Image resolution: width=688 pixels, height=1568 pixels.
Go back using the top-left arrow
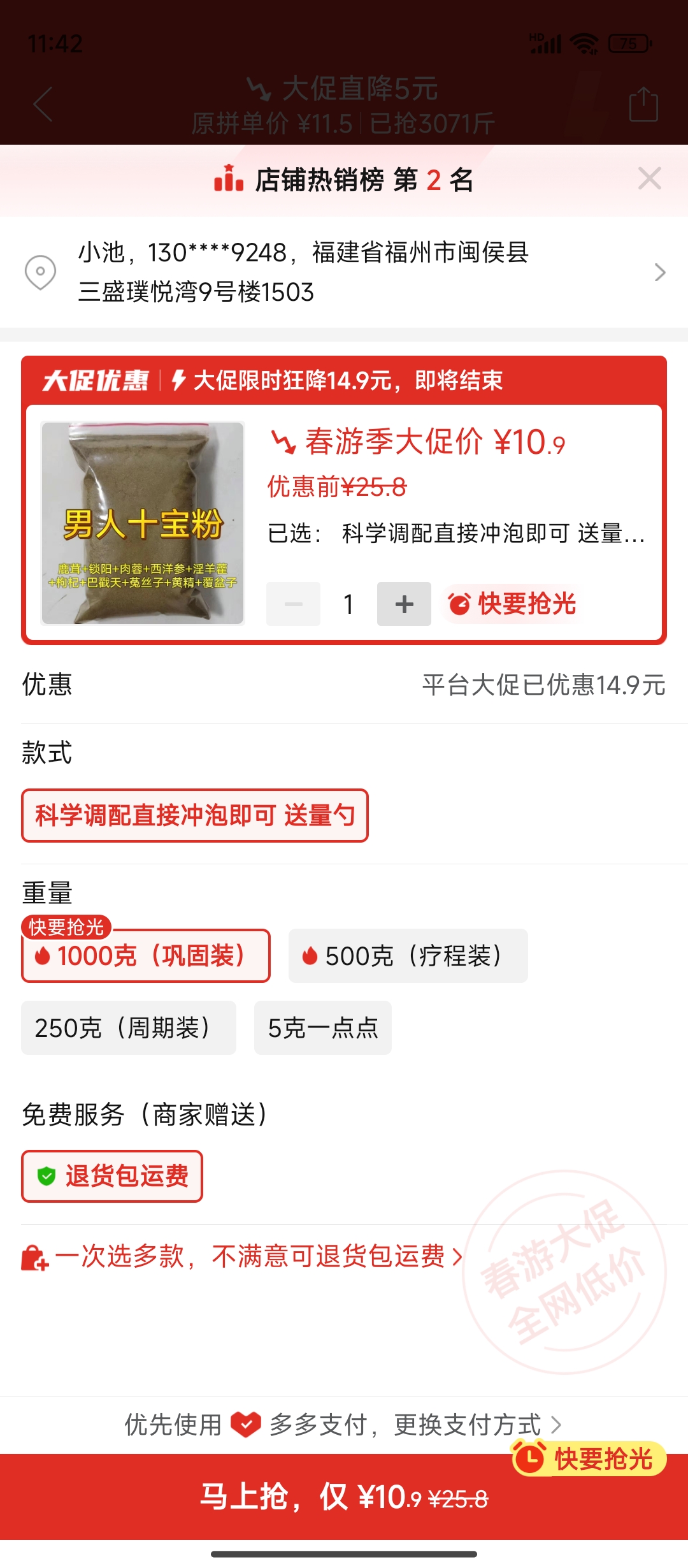[43, 105]
